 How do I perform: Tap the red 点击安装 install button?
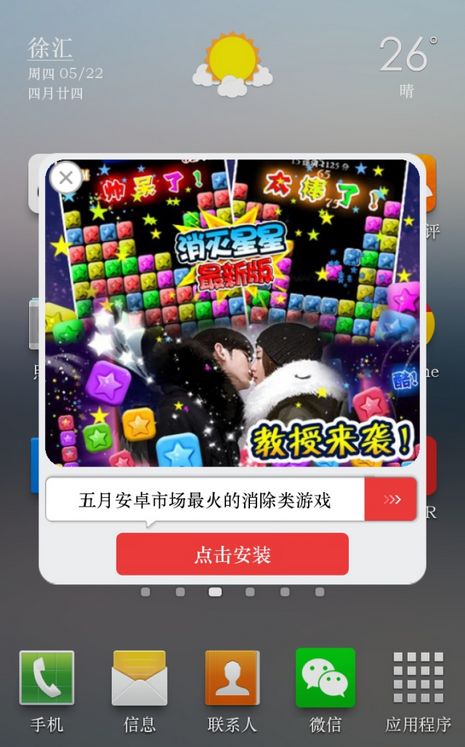coord(232,554)
